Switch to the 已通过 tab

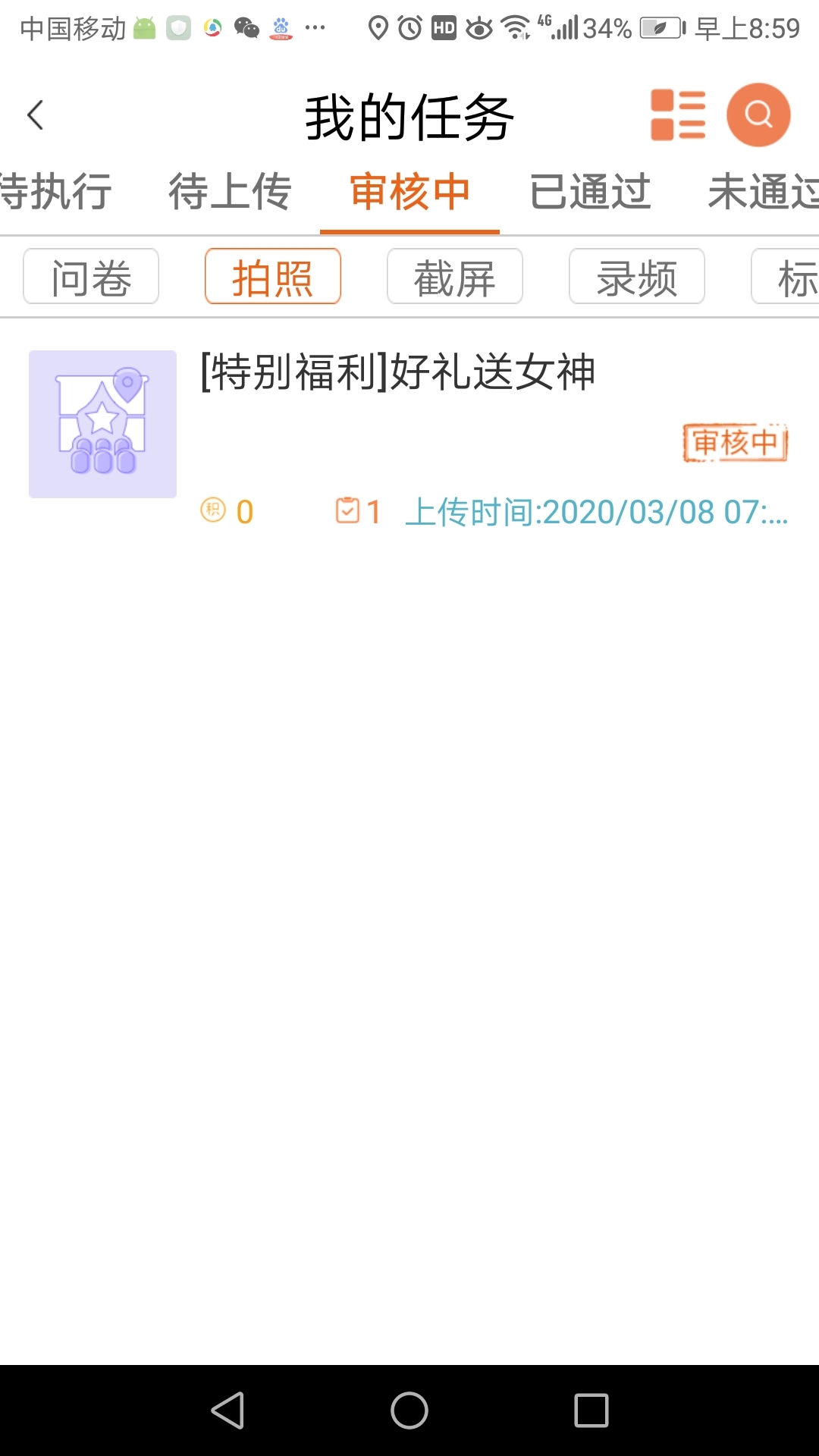[x=590, y=191]
